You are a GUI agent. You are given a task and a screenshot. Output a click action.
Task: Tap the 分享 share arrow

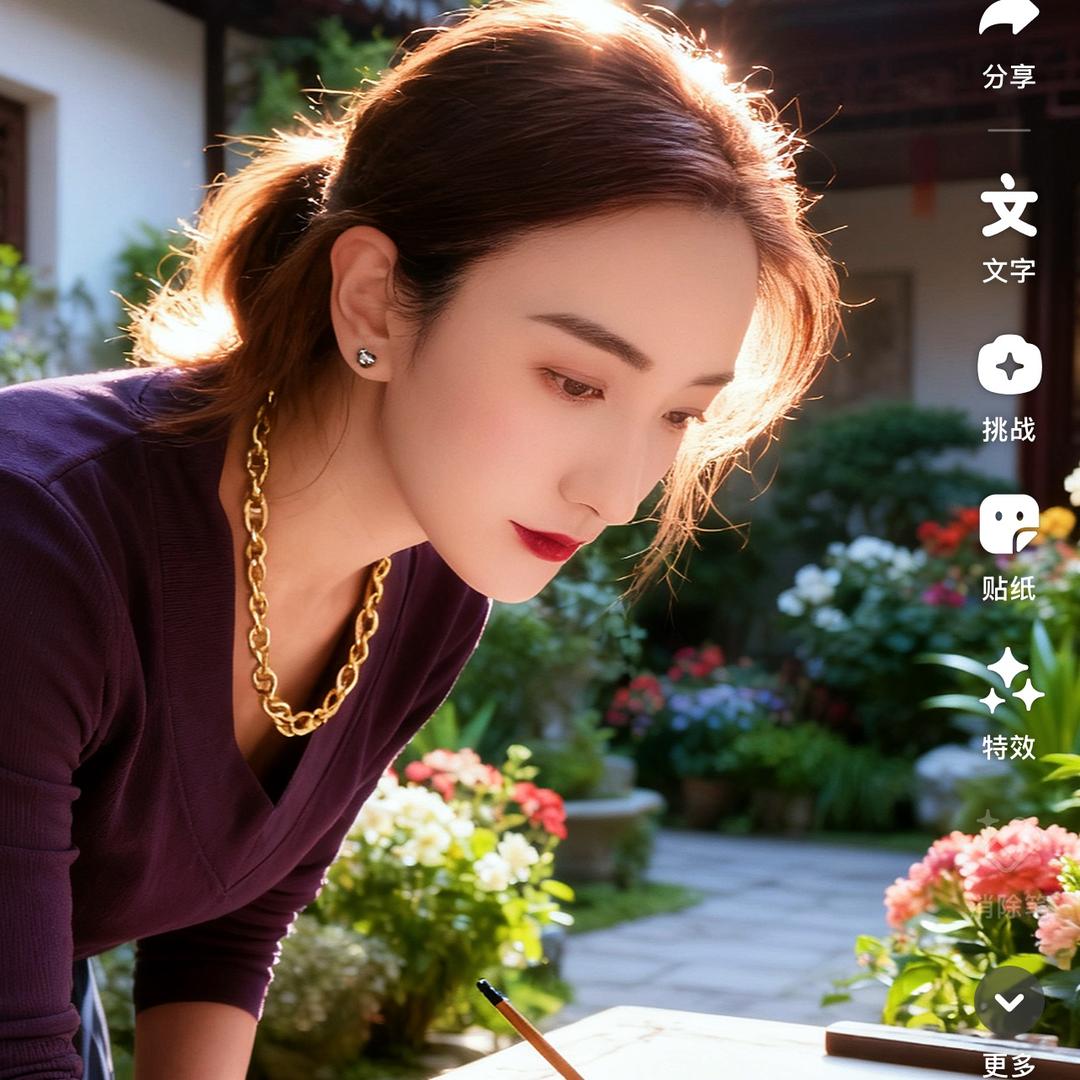[1008, 22]
